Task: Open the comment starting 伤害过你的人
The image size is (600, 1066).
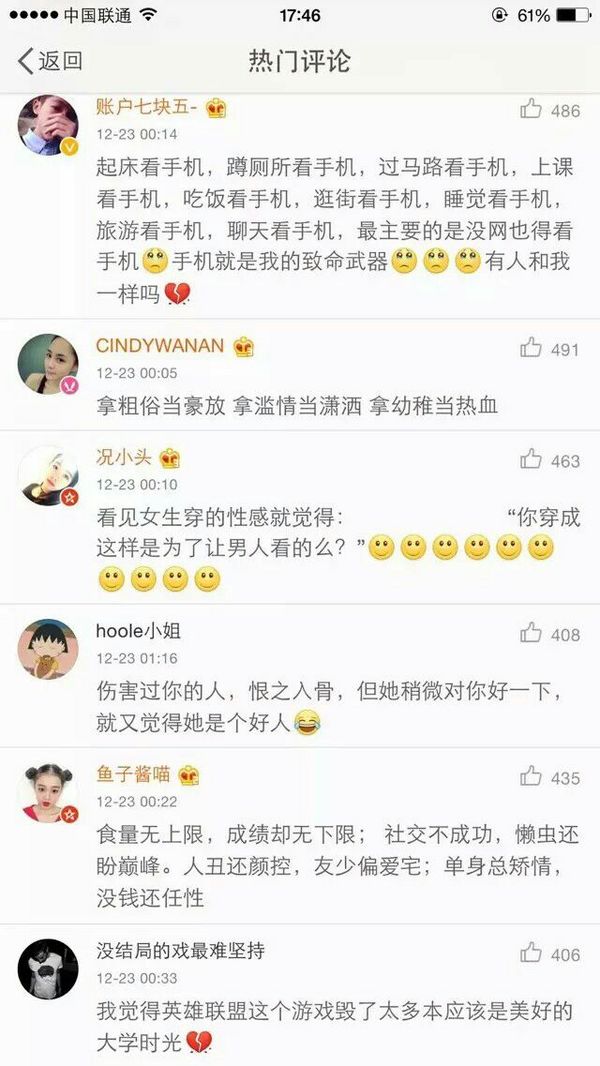Action: [x=335, y=706]
